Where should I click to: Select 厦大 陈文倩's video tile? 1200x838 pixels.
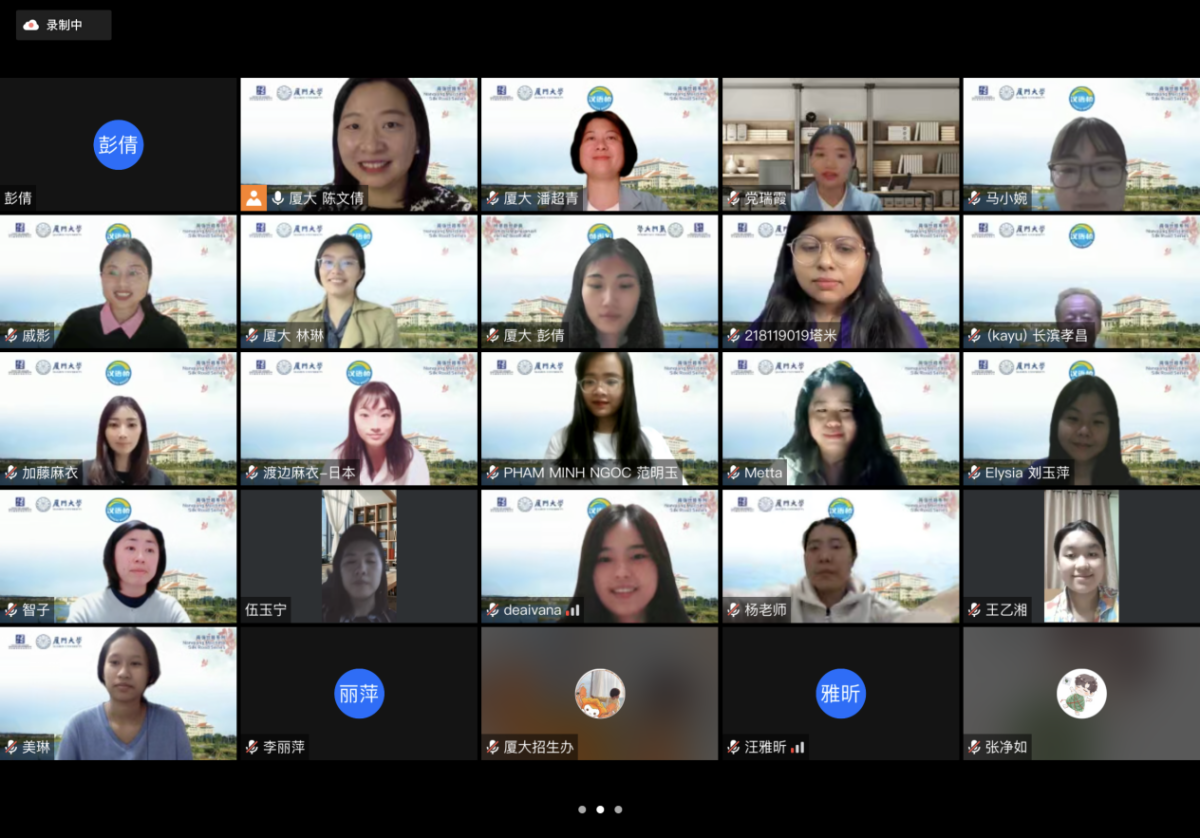(x=358, y=144)
